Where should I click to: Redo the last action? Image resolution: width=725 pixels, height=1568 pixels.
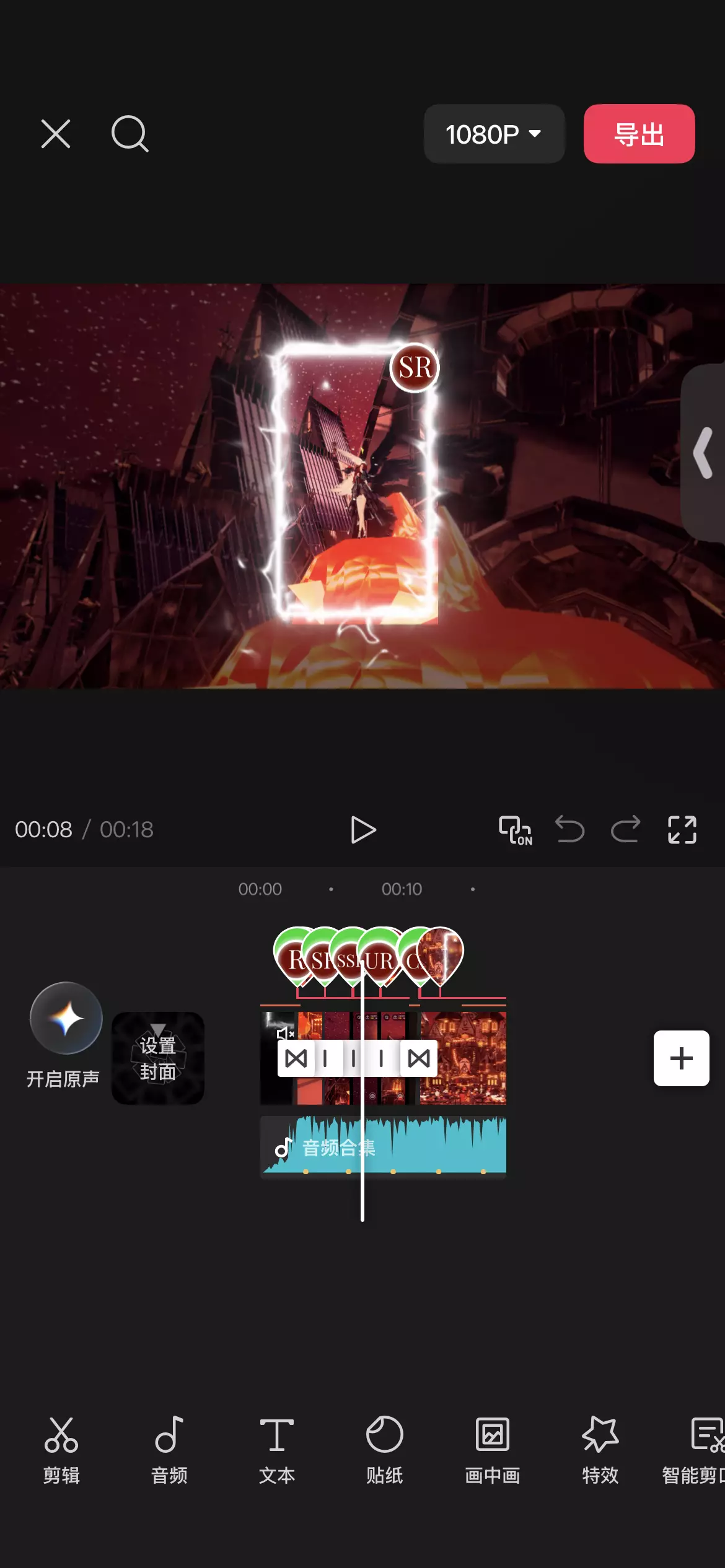click(x=625, y=830)
